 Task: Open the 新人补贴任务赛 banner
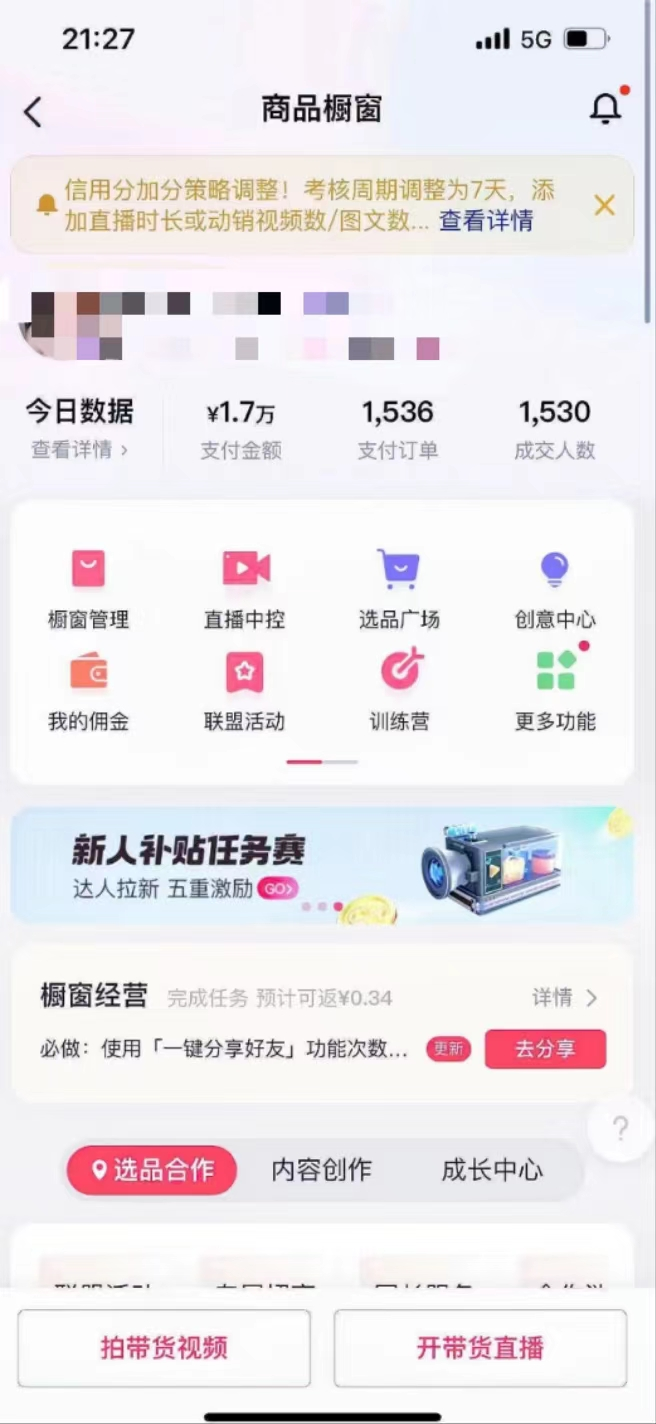(x=322, y=865)
